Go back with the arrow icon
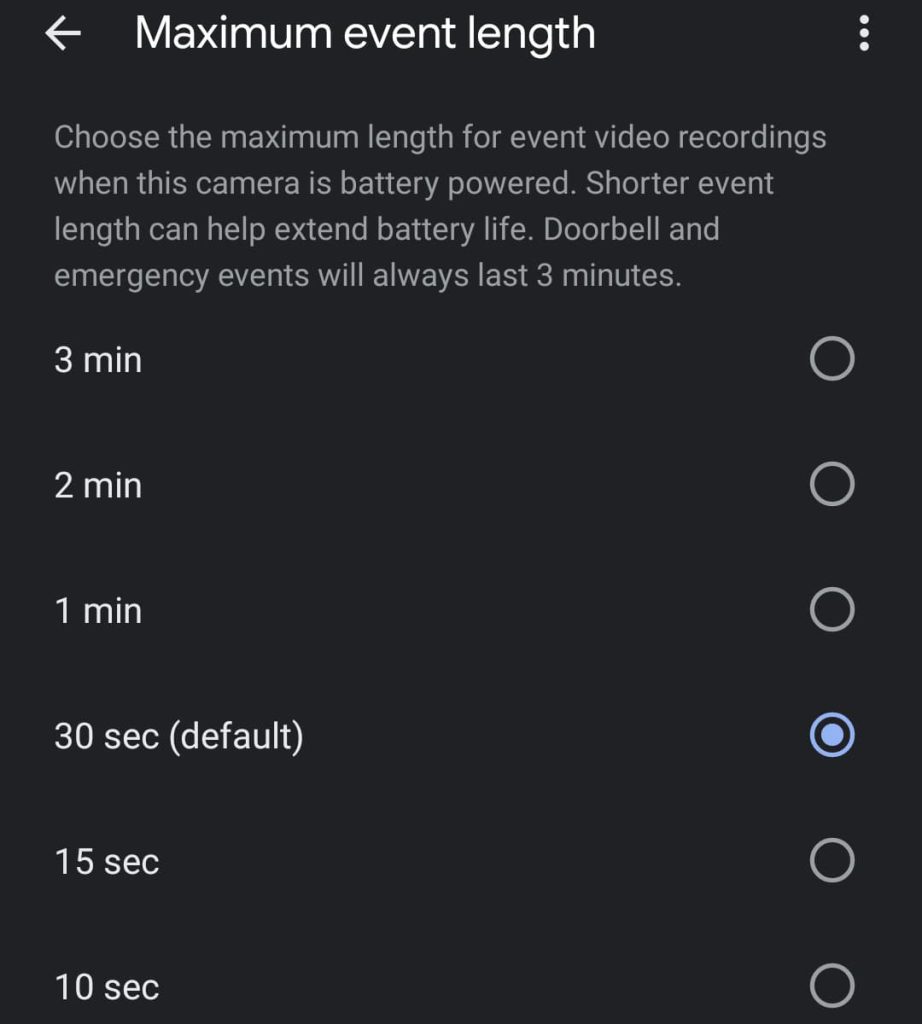The image size is (922, 1024). coord(63,34)
